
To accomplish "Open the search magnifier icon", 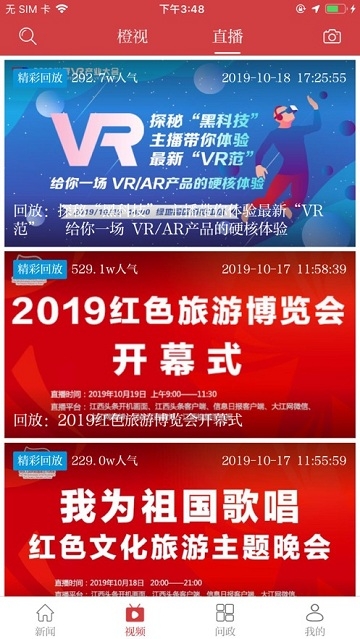I will click(x=27, y=37).
